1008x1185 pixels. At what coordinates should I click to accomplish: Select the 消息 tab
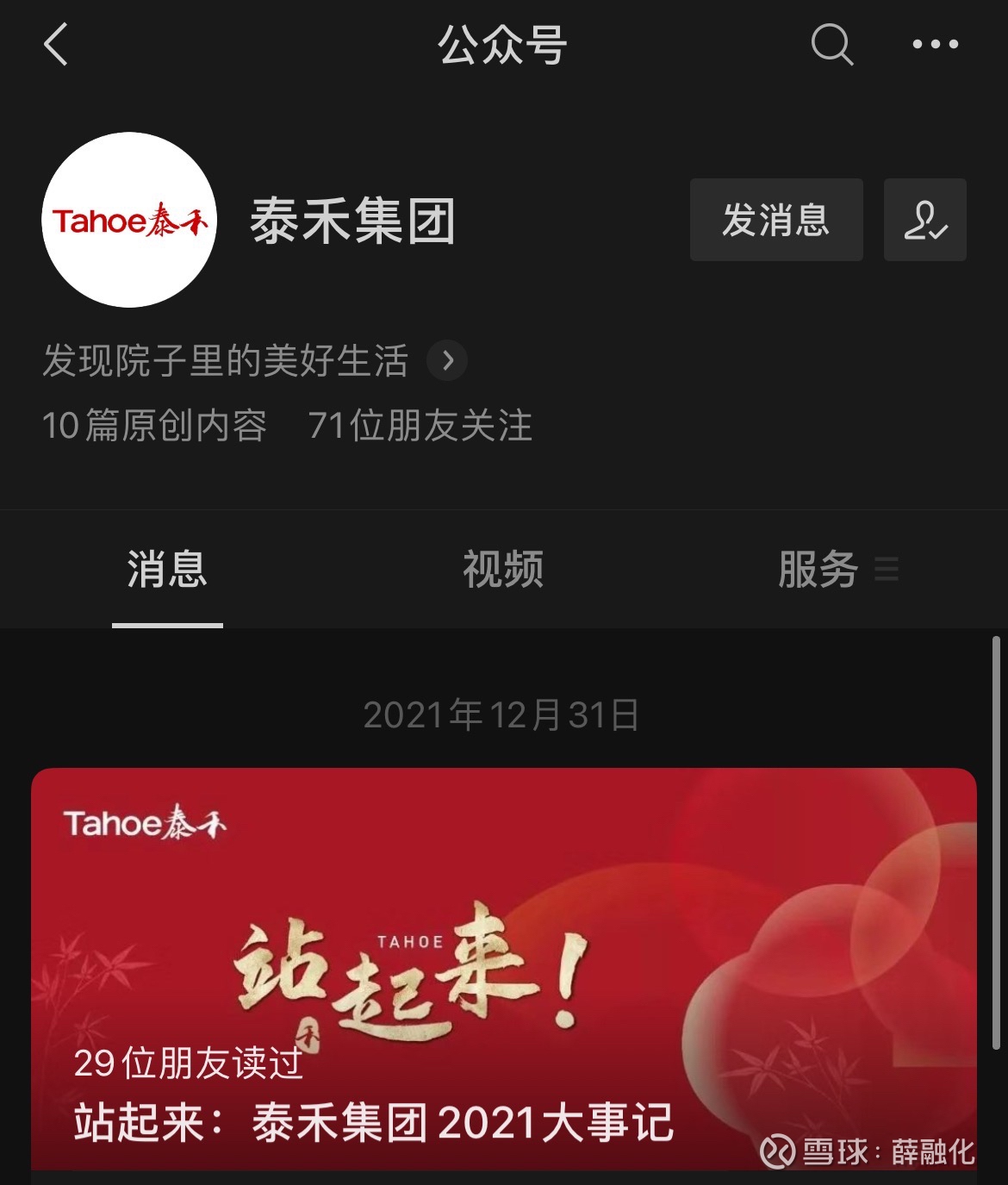(x=167, y=569)
